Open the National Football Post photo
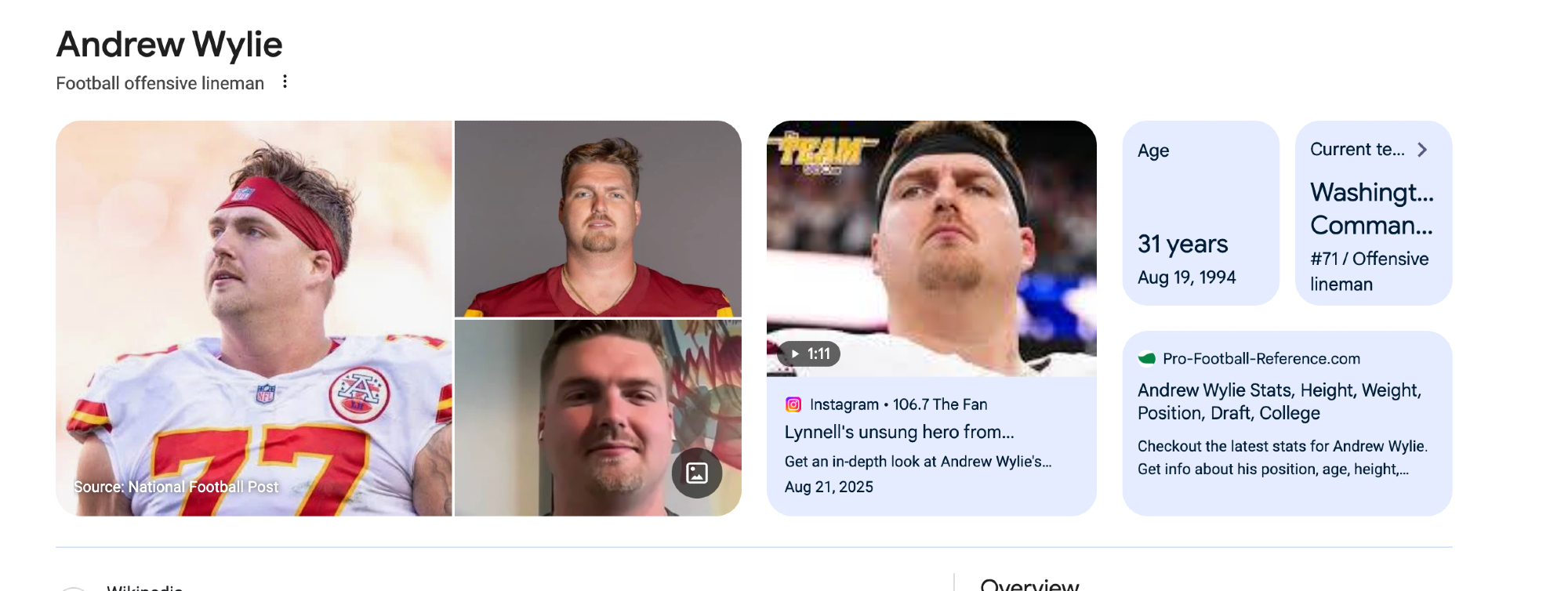1568x591 pixels. point(253,317)
